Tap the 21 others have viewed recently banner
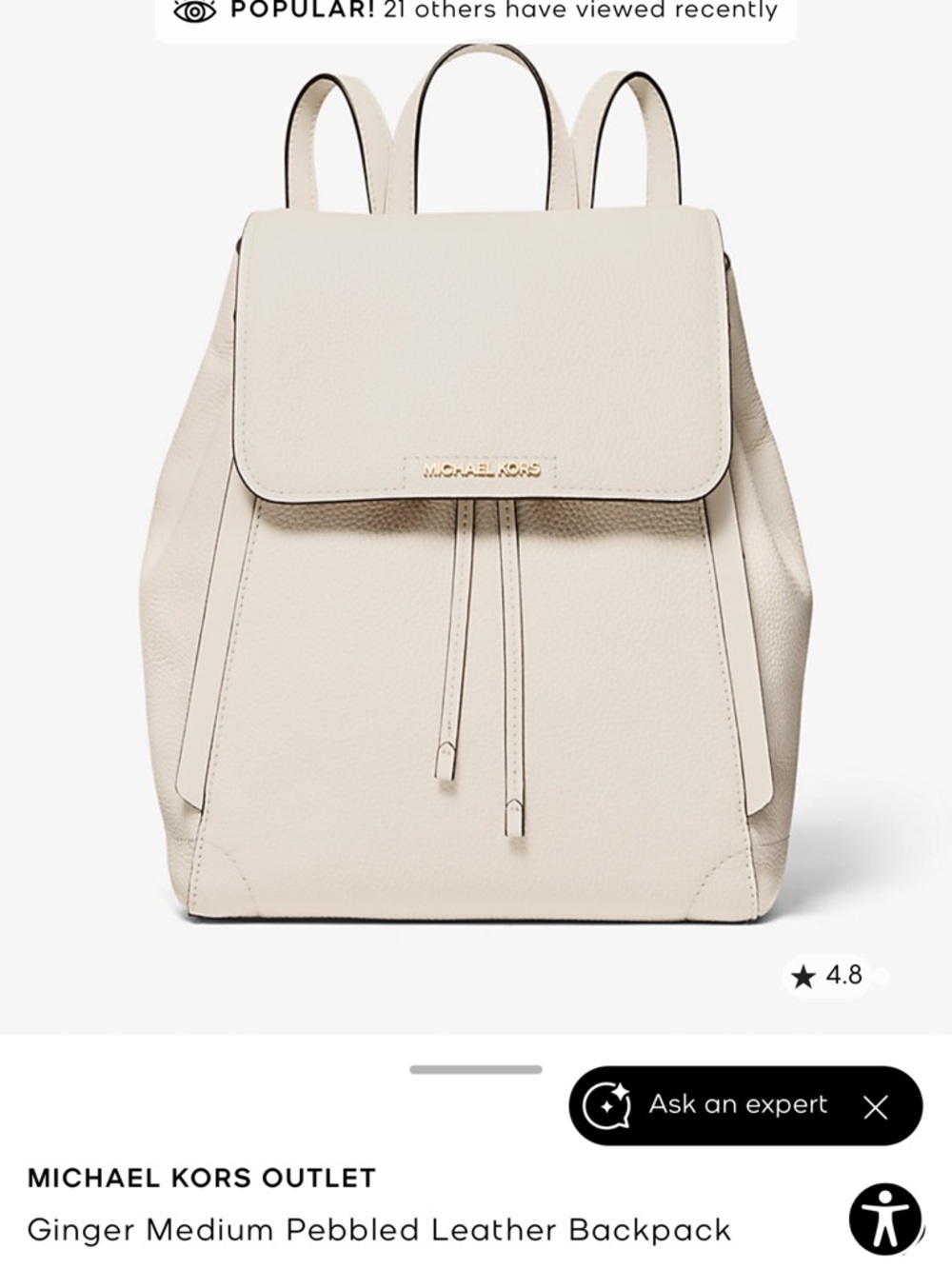This screenshot has height=1269, width=952. pyautogui.click(x=476, y=11)
